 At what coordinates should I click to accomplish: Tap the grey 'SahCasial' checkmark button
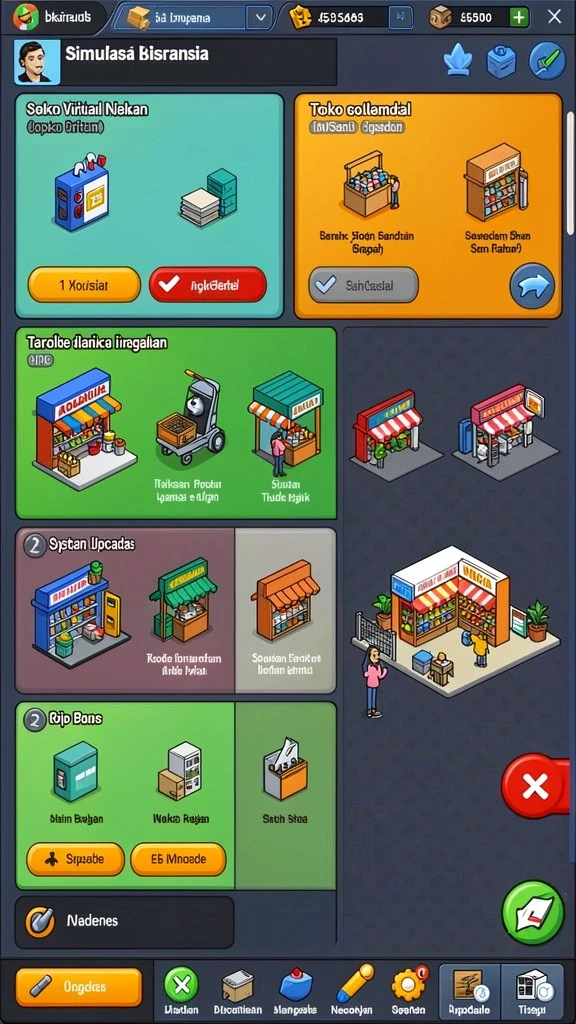[363, 285]
